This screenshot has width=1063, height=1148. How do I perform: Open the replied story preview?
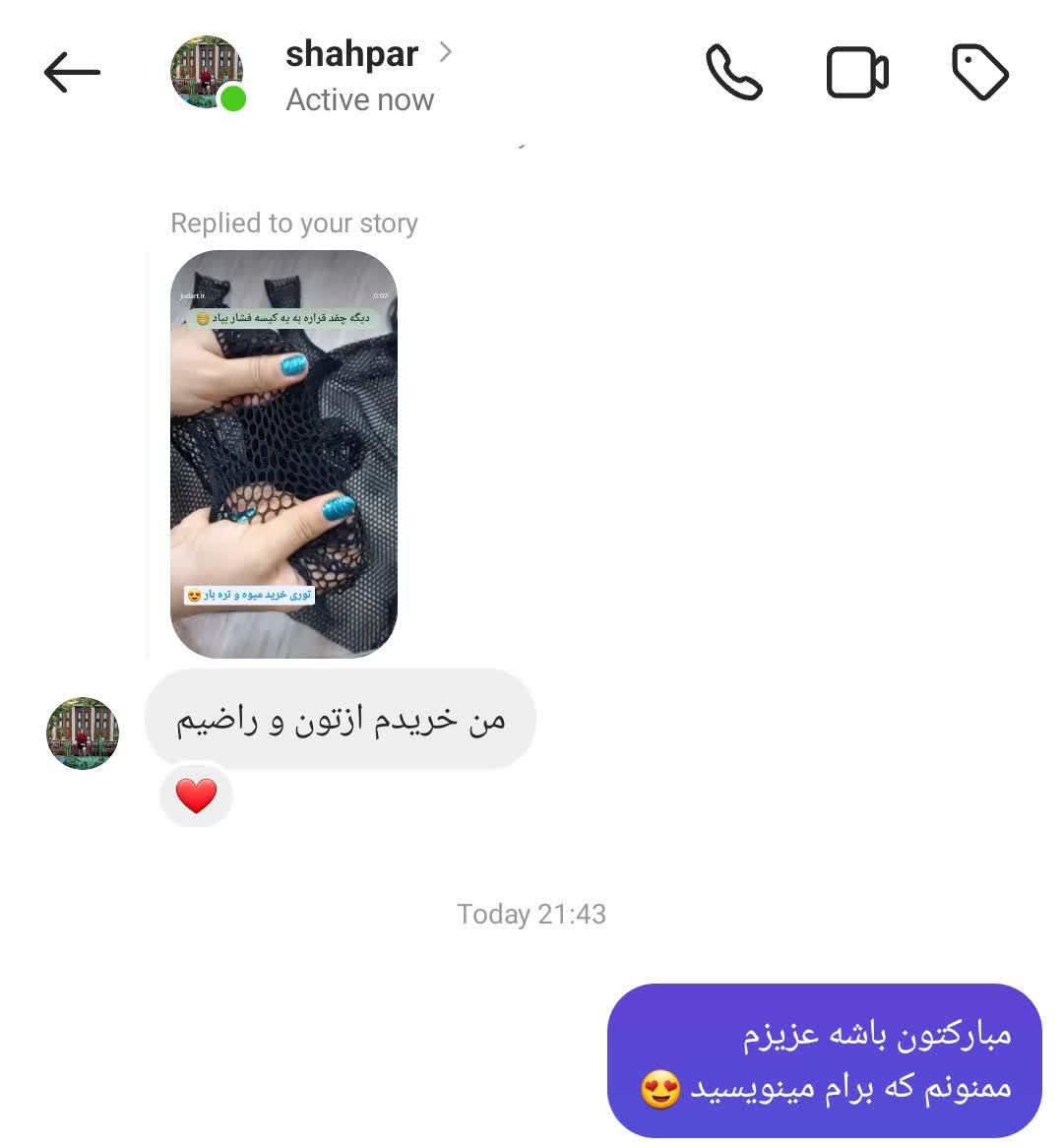(283, 454)
